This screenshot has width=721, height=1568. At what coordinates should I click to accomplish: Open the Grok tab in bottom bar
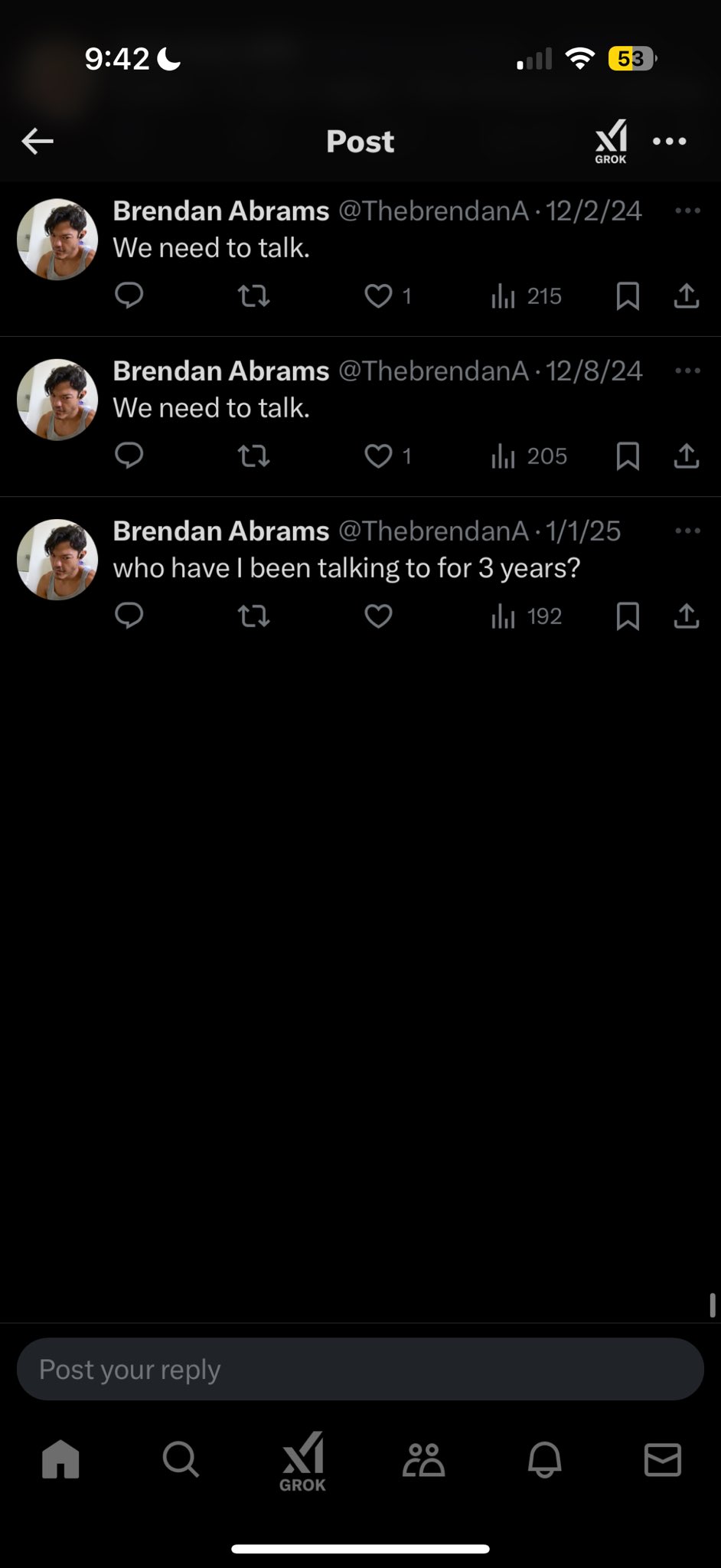[x=302, y=1461]
